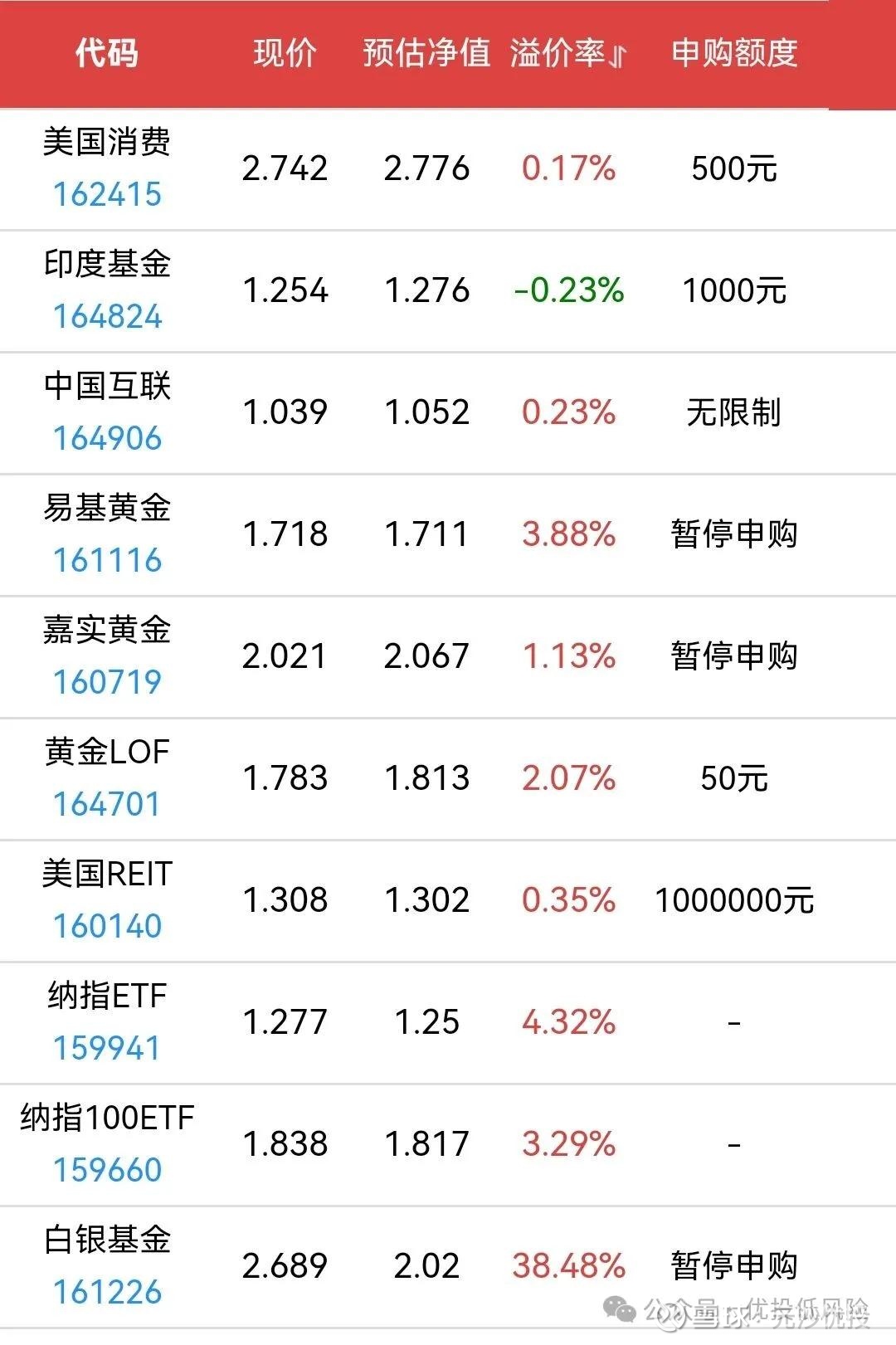Open fund 美国消费 162415
This screenshot has height=1345, width=896.
point(107,168)
